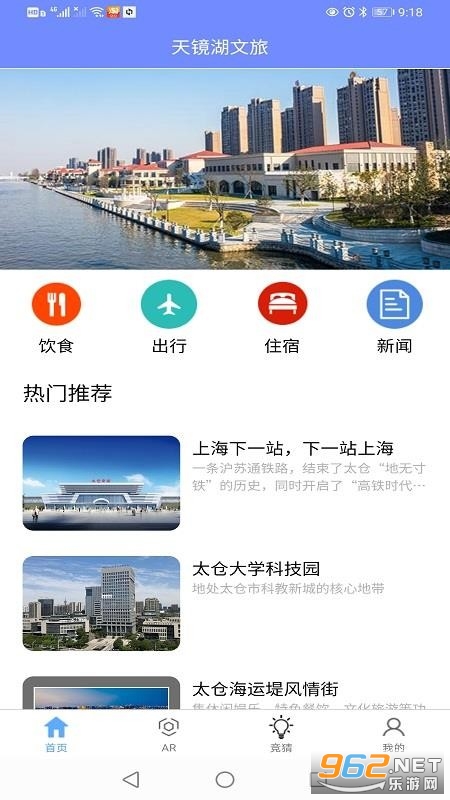The image size is (450, 800).
Task: Open the 饮食 dining category
Action: (x=56, y=318)
